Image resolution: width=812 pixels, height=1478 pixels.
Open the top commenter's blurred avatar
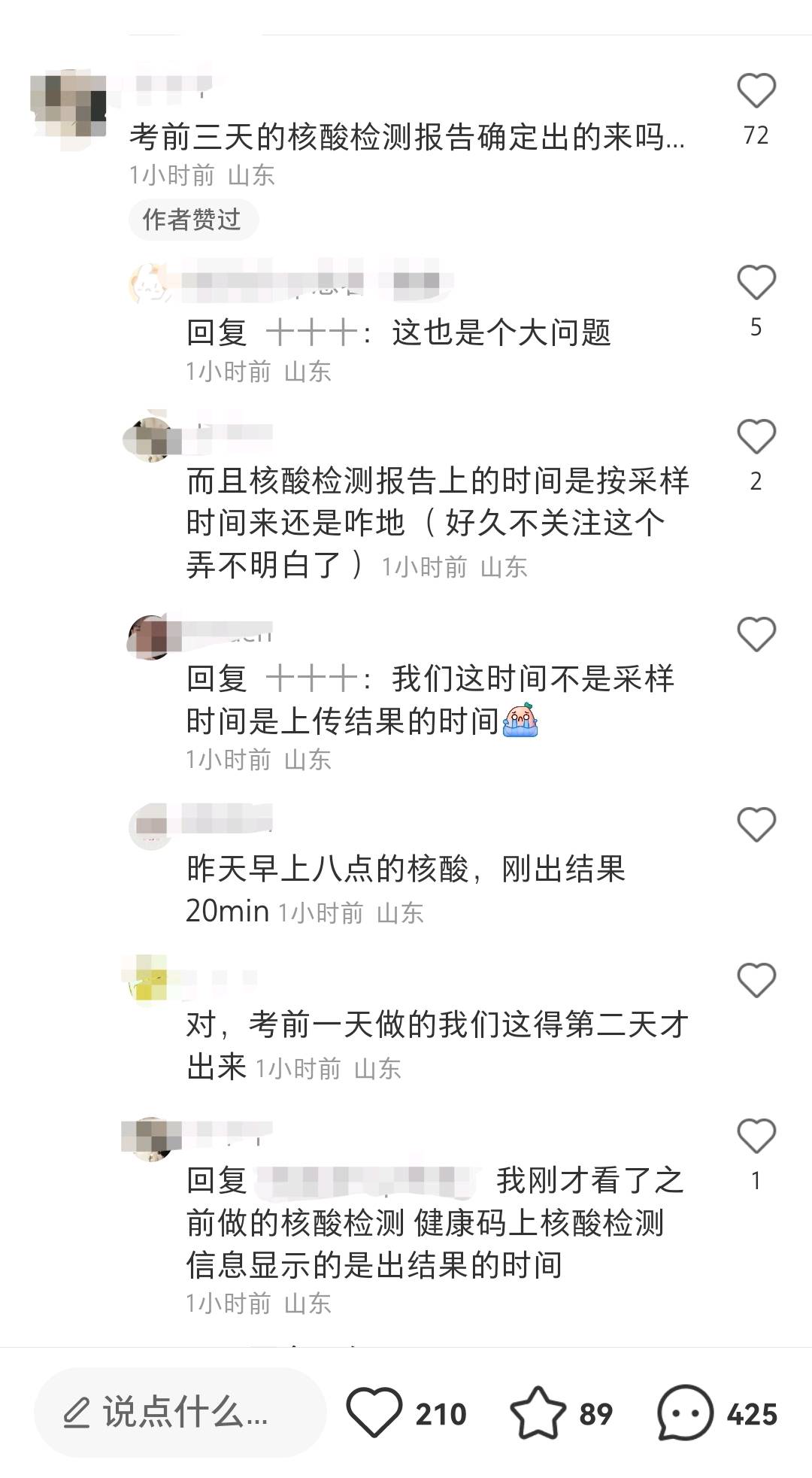point(69,105)
